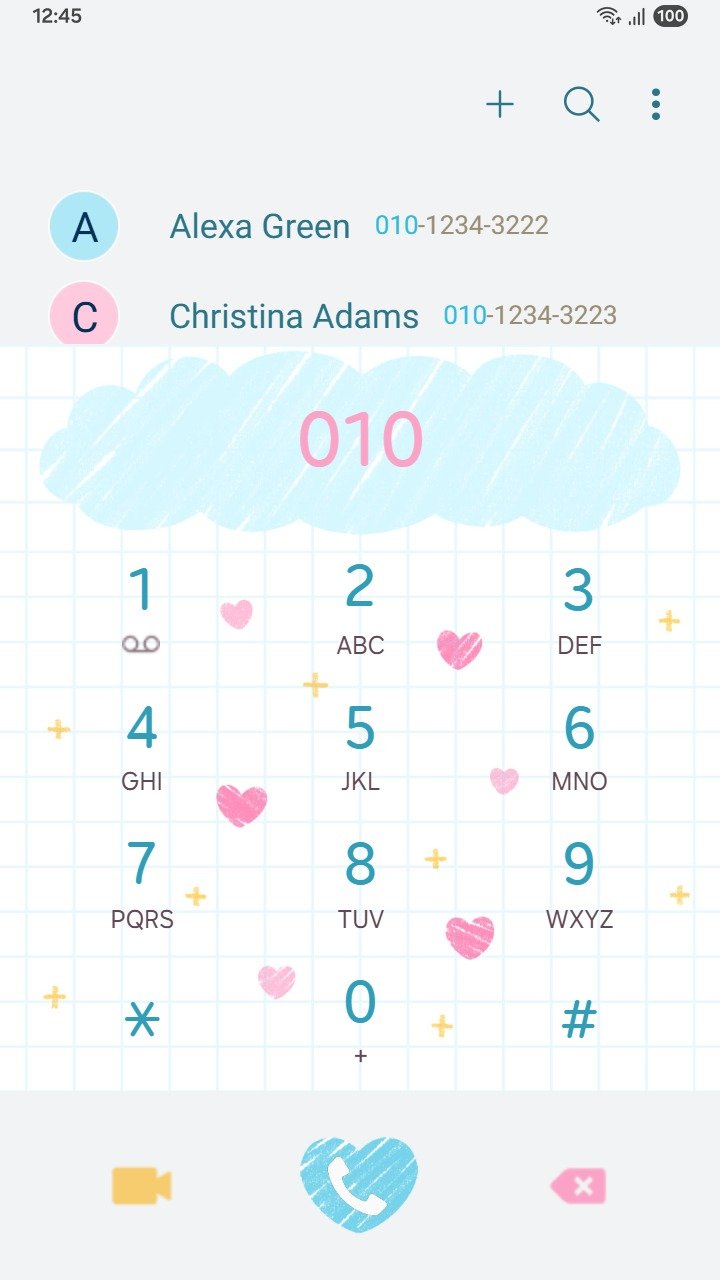Tap the 6 MNO key
This screenshot has height=1280, width=720.
[579, 746]
